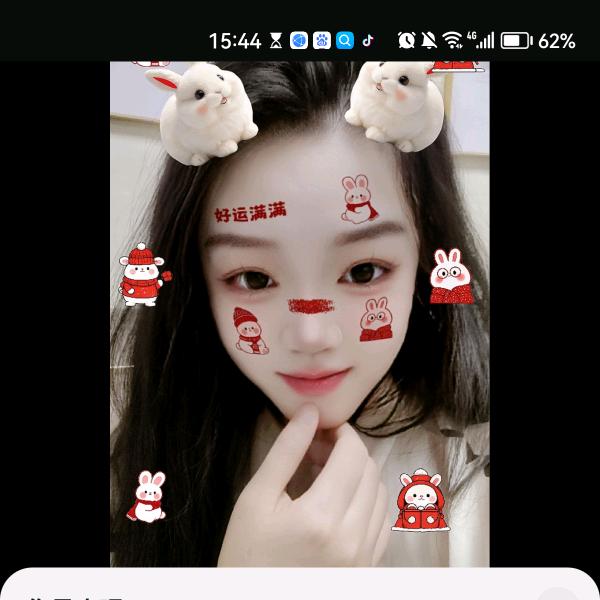Viewport: 600px width, 600px height.
Task: Tap the selfie photo preview
Action: [300, 314]
